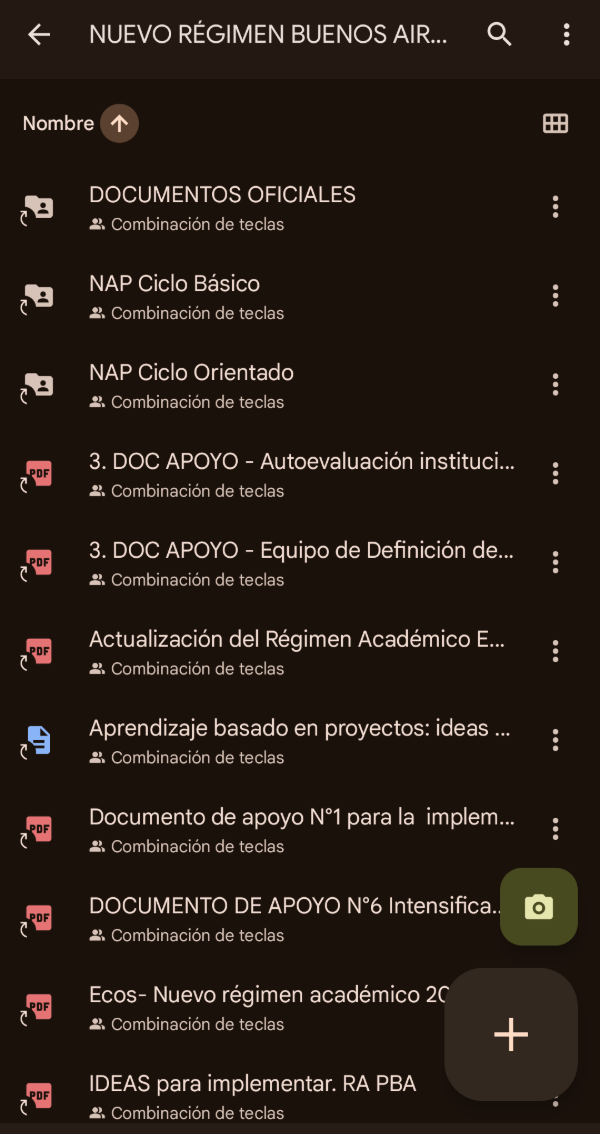Scan a document with the camera button
The width and height of the screenshot is (600, 1134).
point(538,907)
